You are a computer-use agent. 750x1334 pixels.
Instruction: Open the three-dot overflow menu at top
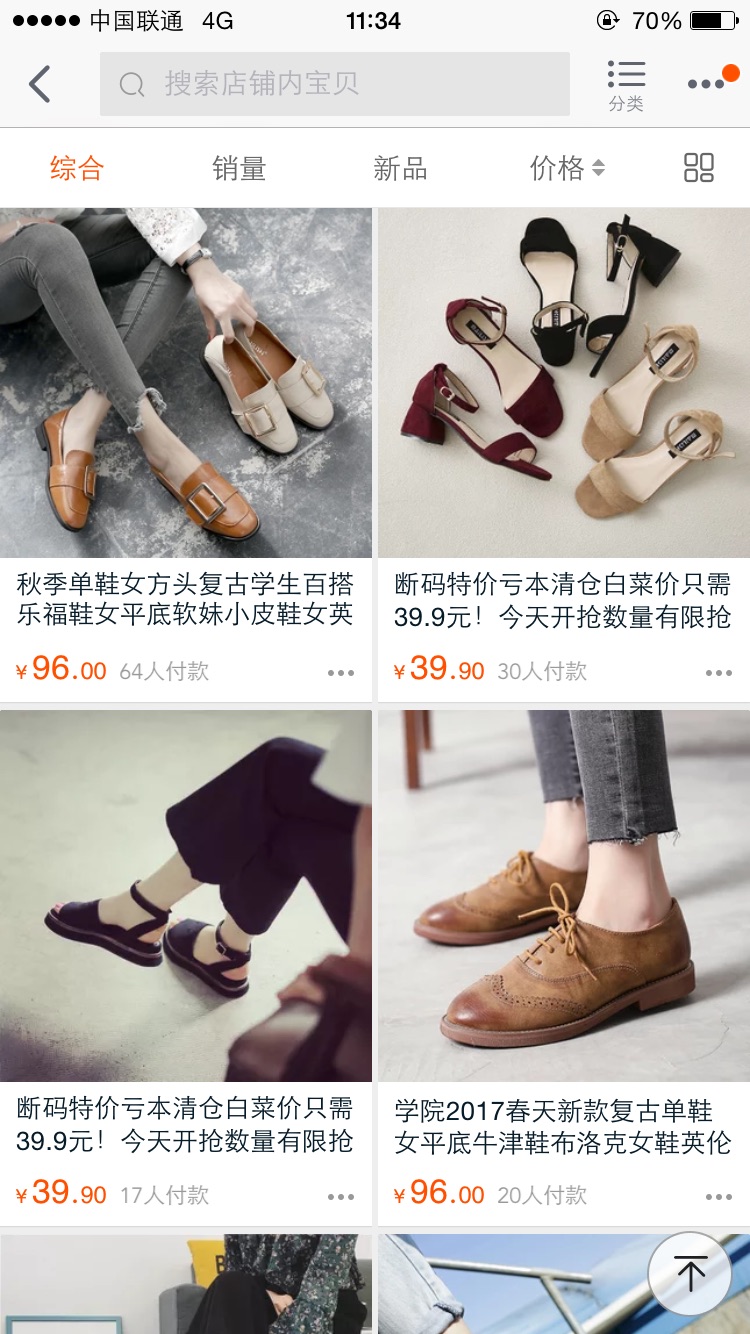(x=708, y=84)
